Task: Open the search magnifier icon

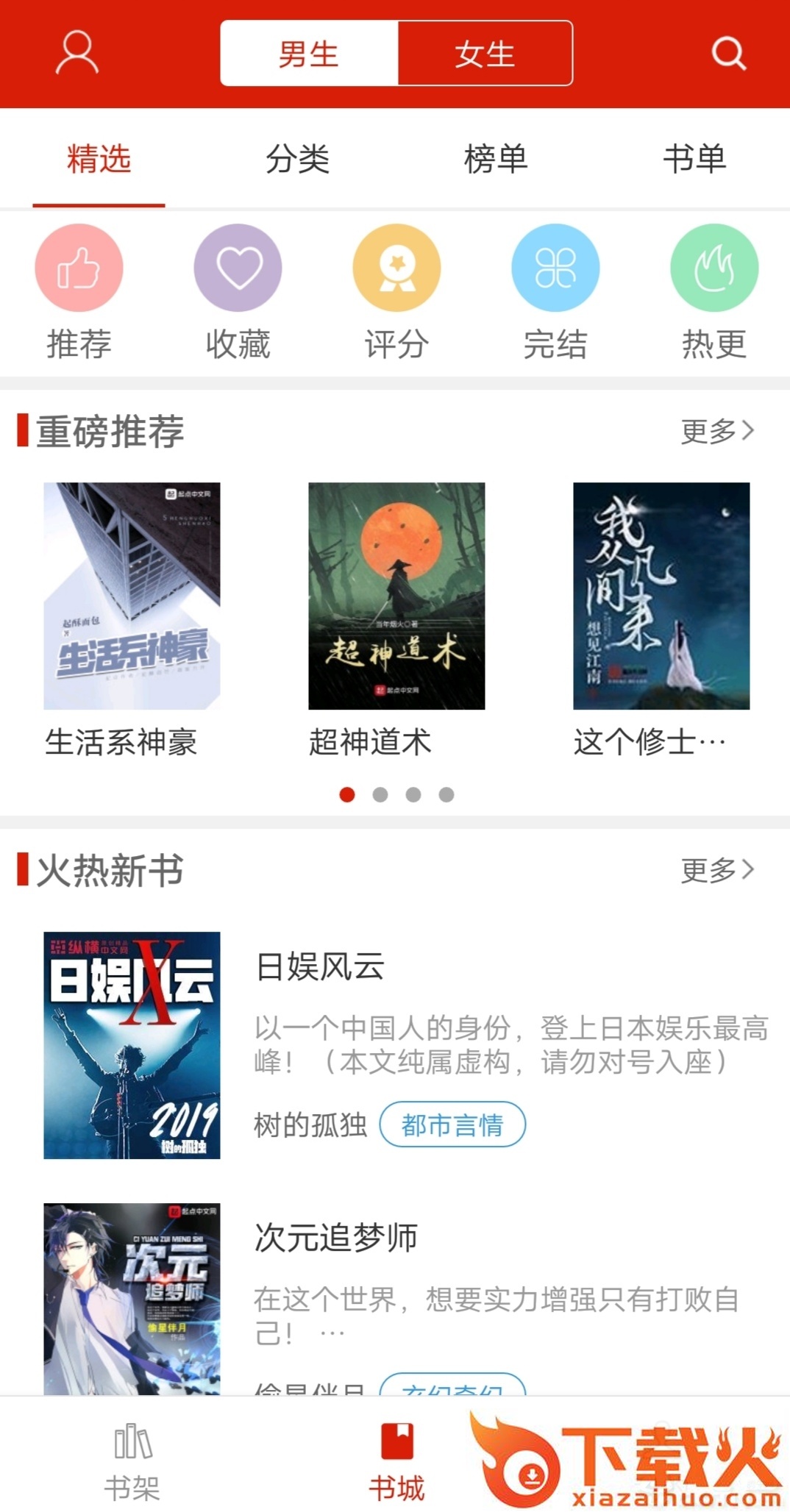Action: click(728, 53)
